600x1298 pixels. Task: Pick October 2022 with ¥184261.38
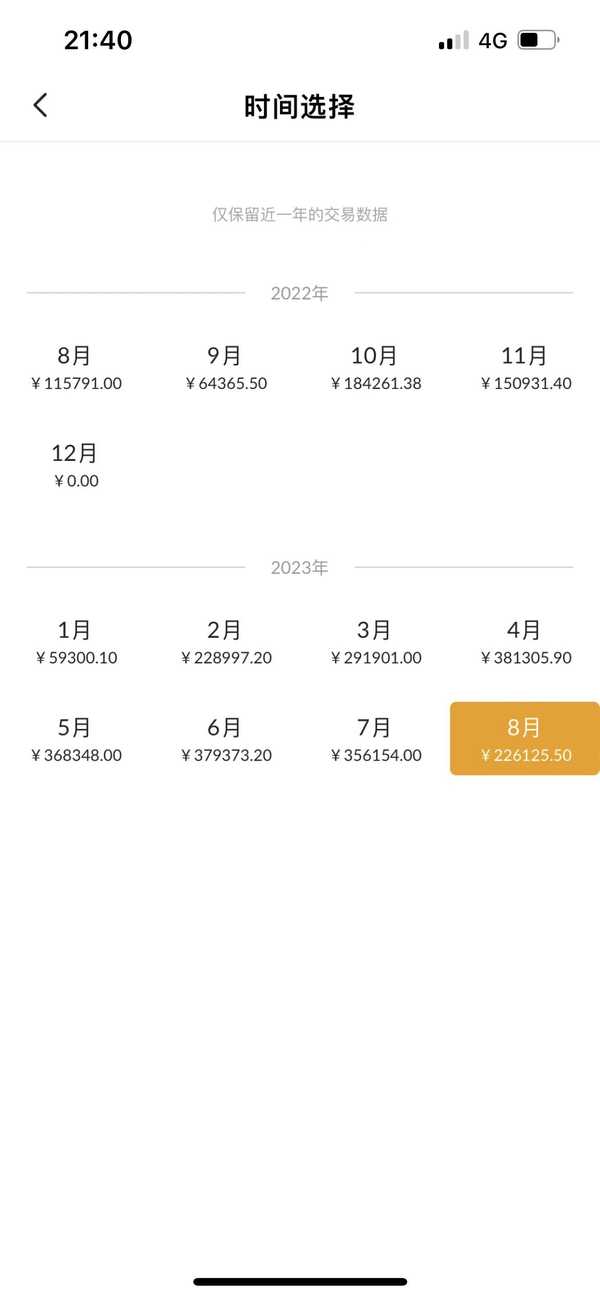(375, 367)
